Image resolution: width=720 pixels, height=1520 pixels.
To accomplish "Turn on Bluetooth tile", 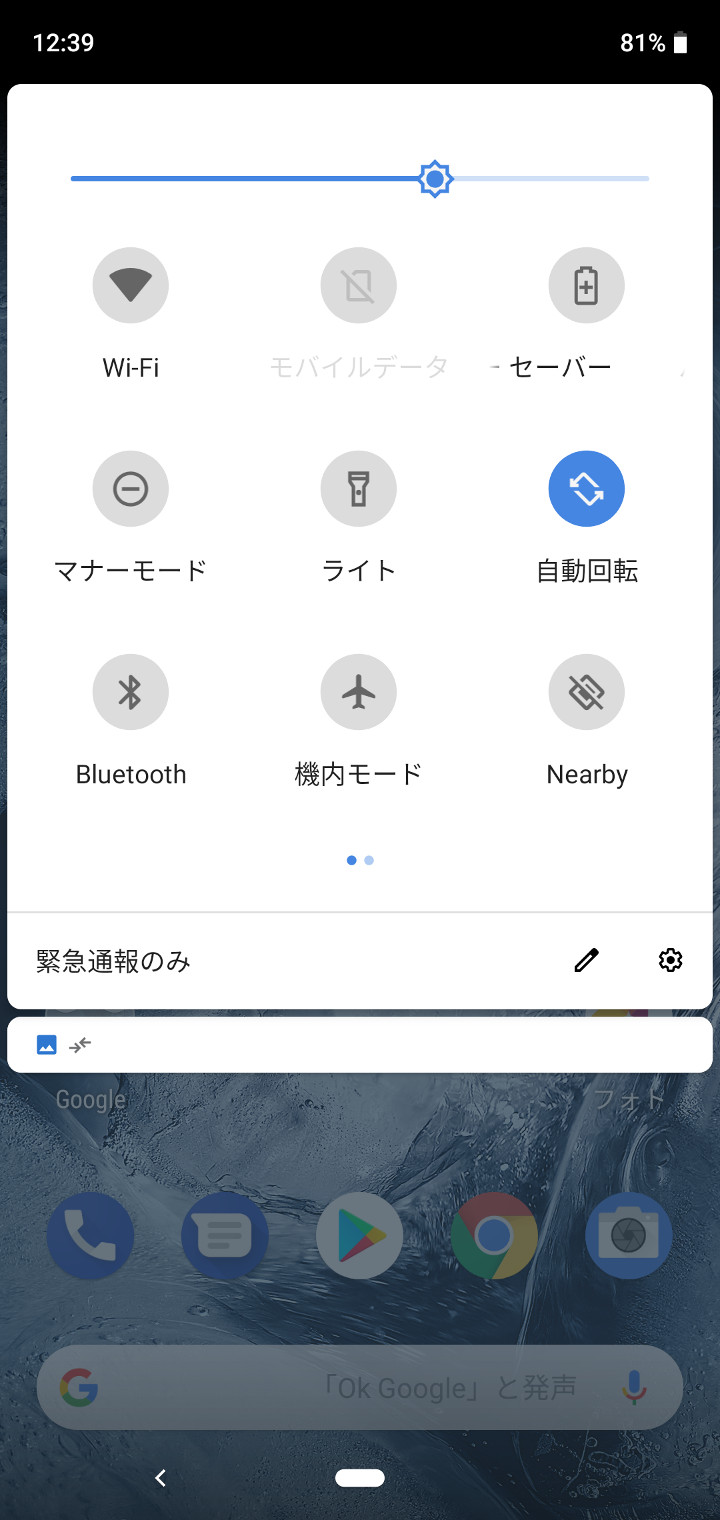I will [131, 692].
